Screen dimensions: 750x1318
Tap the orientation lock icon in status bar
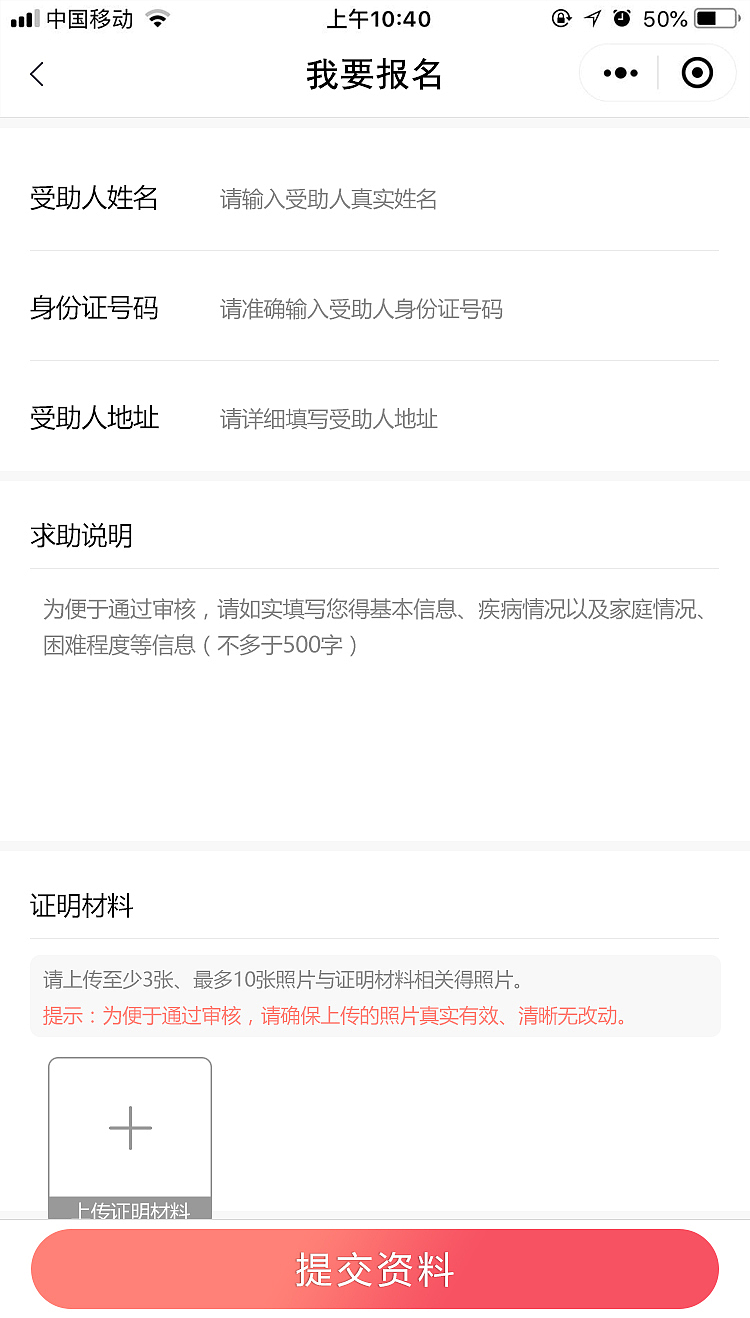click(561, 17)
